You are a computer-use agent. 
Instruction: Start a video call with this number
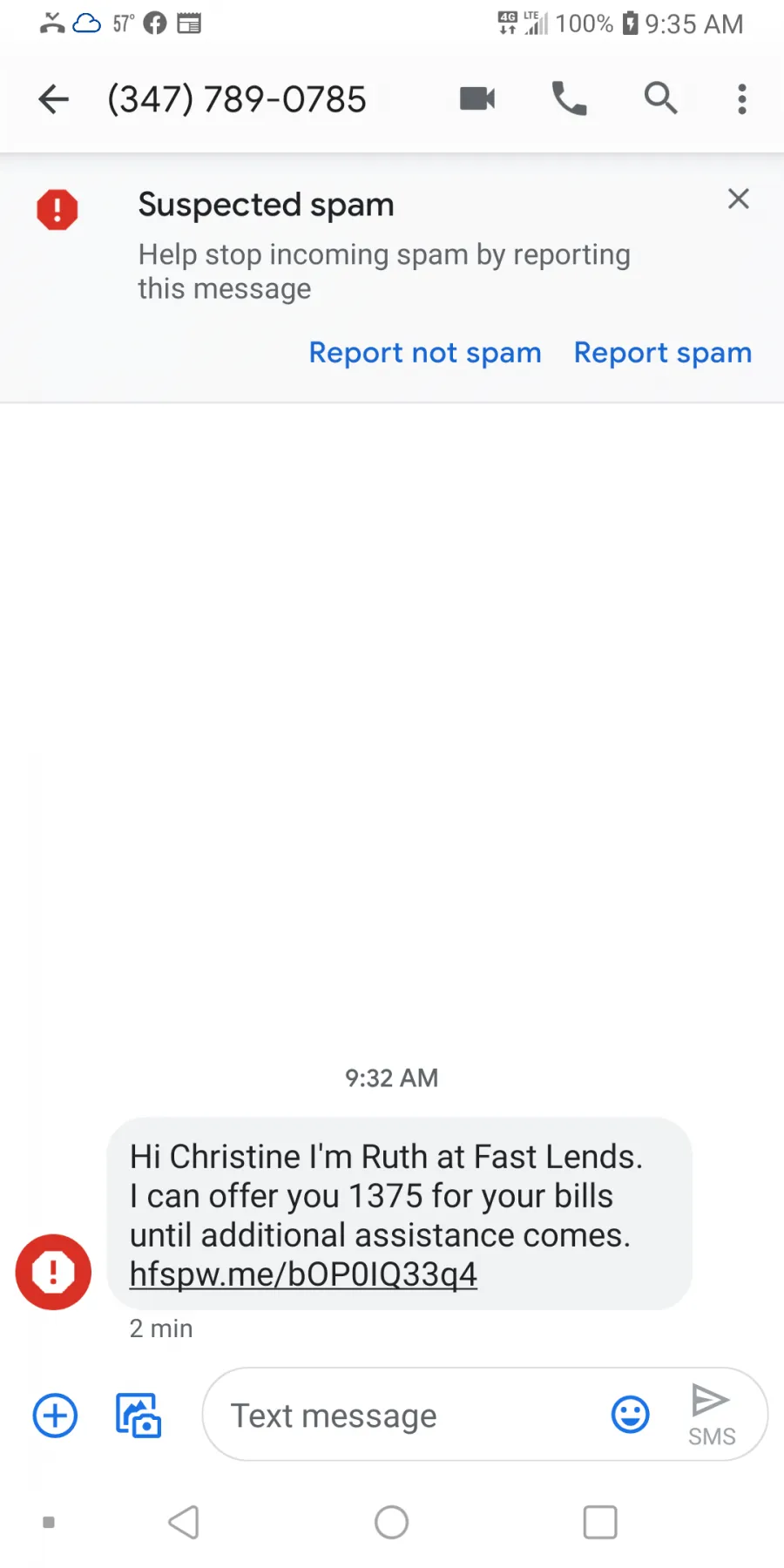(x=477, y=98)
